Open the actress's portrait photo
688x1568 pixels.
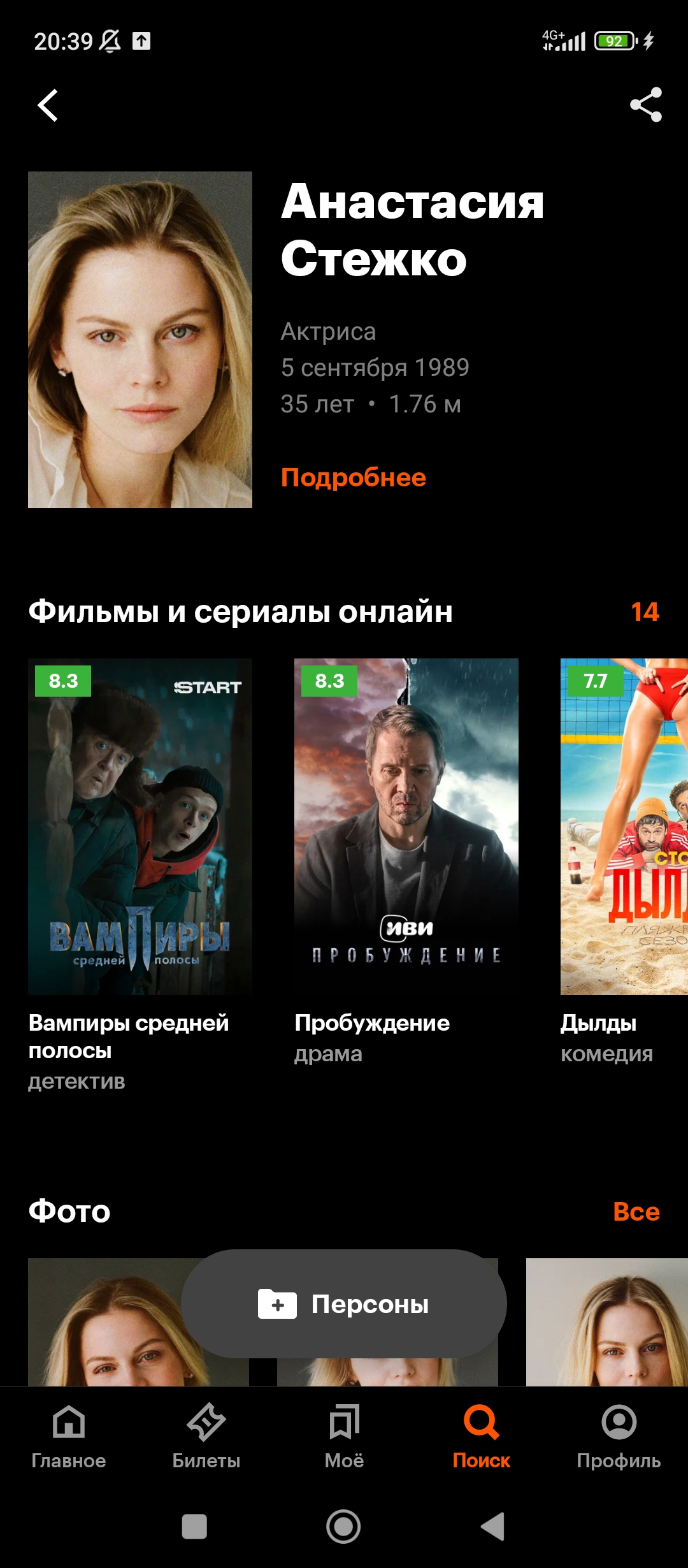(x=140, y=340)
